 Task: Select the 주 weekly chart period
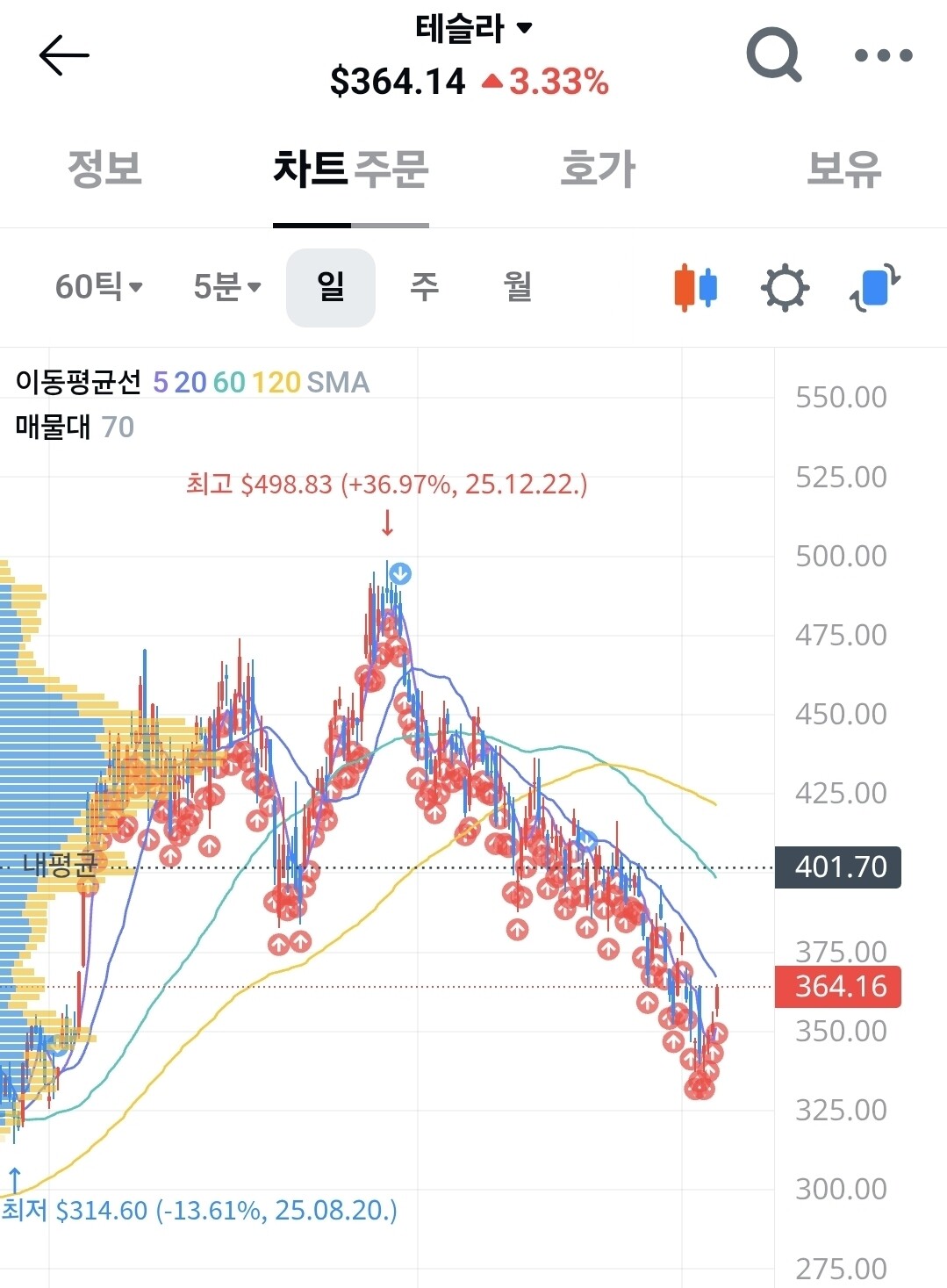425,287
